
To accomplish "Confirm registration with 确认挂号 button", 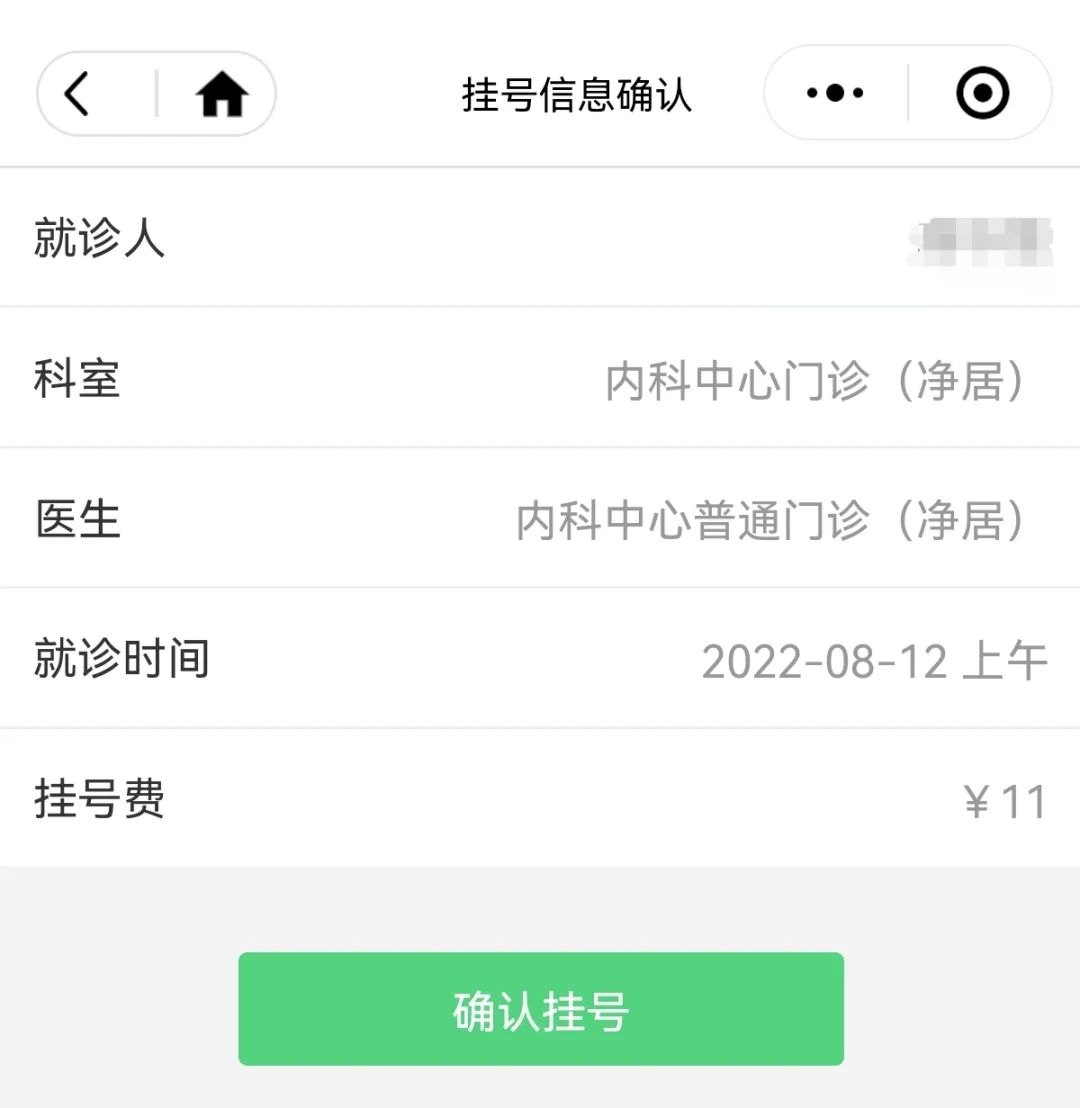I will 540,1009.
